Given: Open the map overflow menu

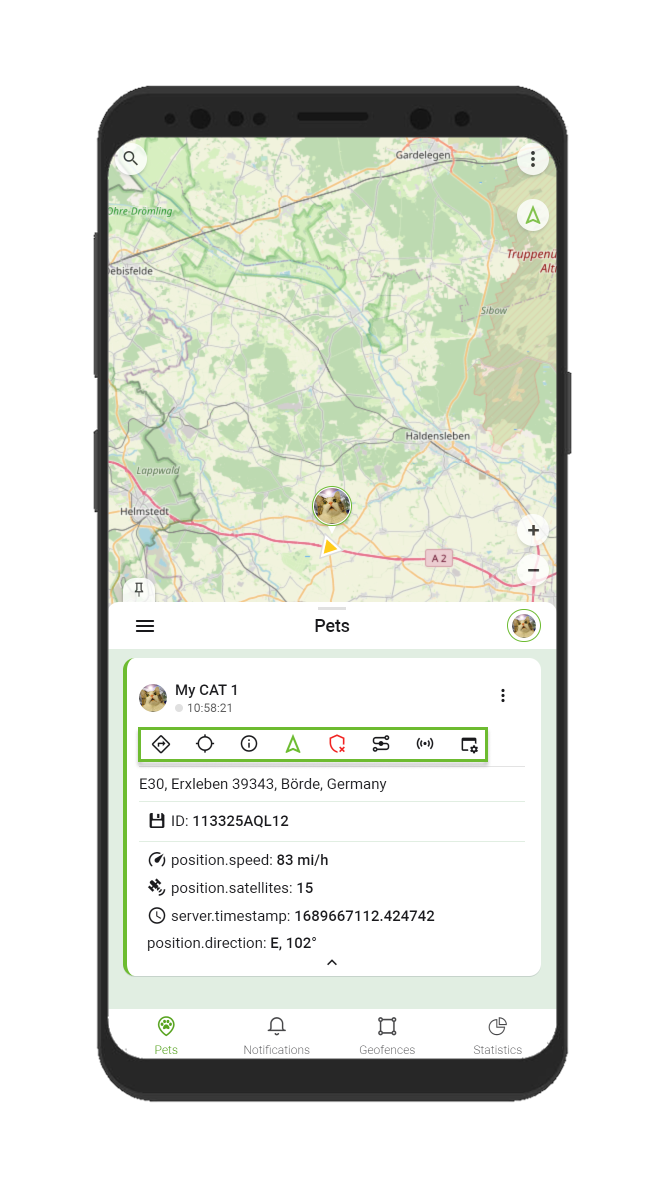Looking at the screenshot, I should tap(533, 159).
